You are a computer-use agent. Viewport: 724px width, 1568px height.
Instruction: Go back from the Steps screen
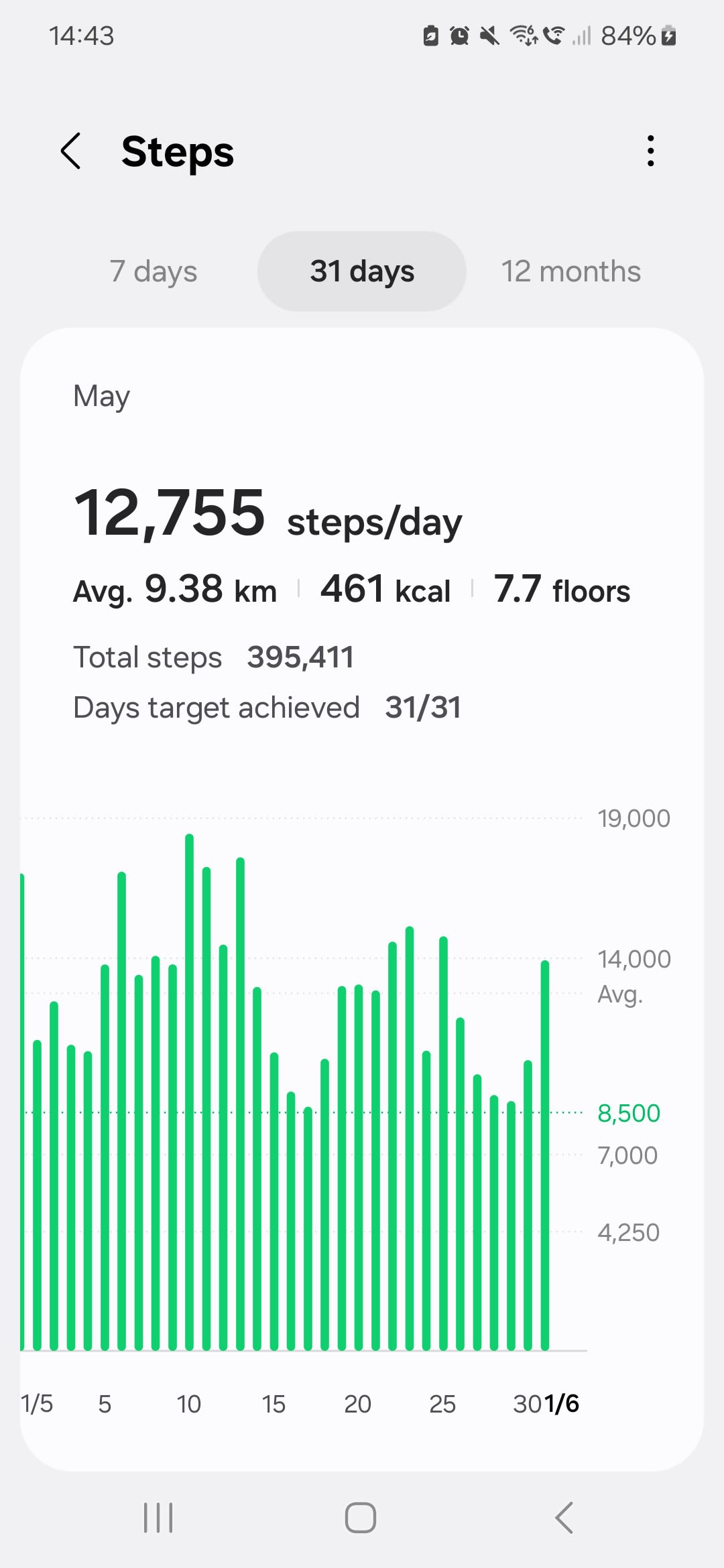71,151
